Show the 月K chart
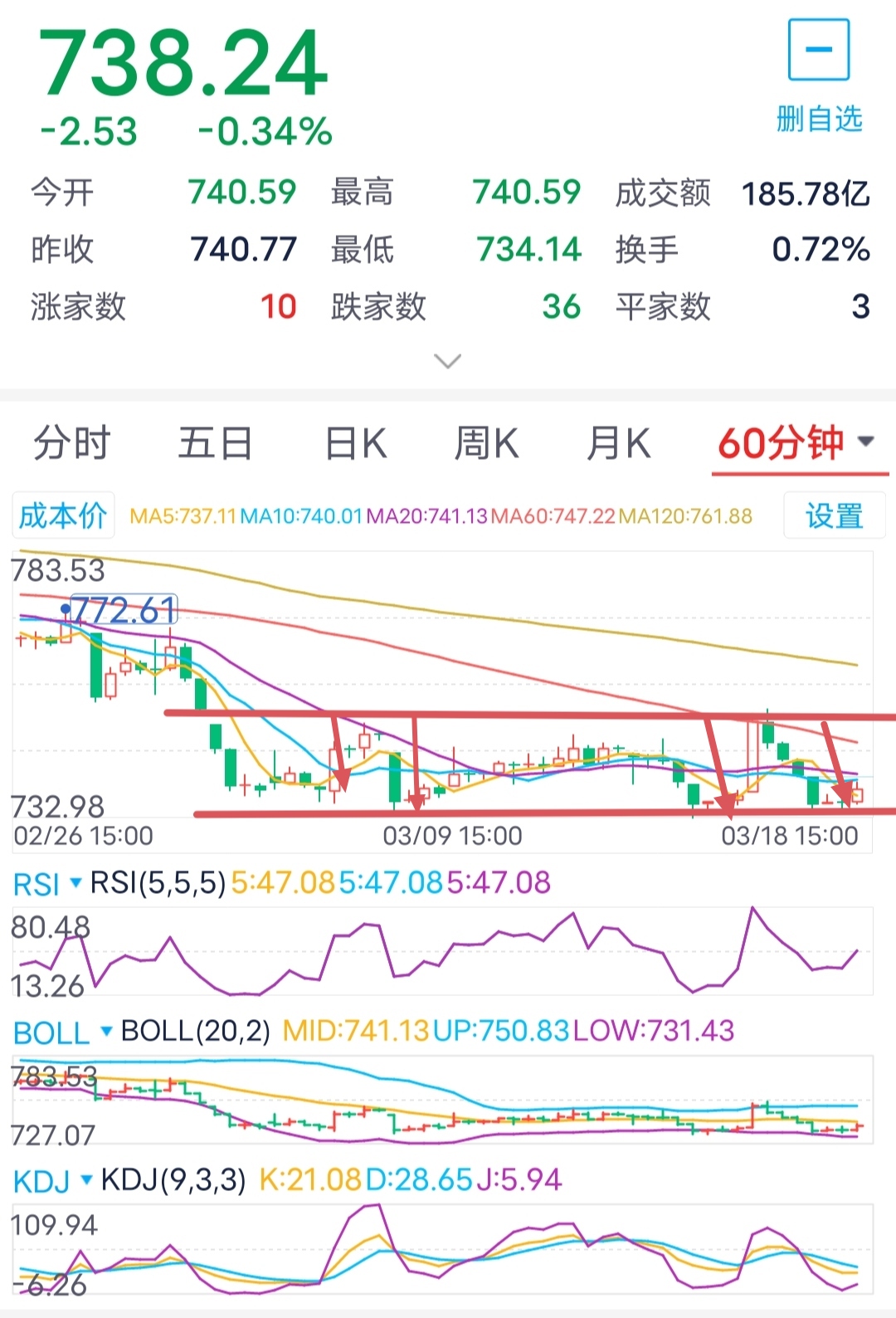The height and width of the screenshot is (1318, 896). [618, 442]
